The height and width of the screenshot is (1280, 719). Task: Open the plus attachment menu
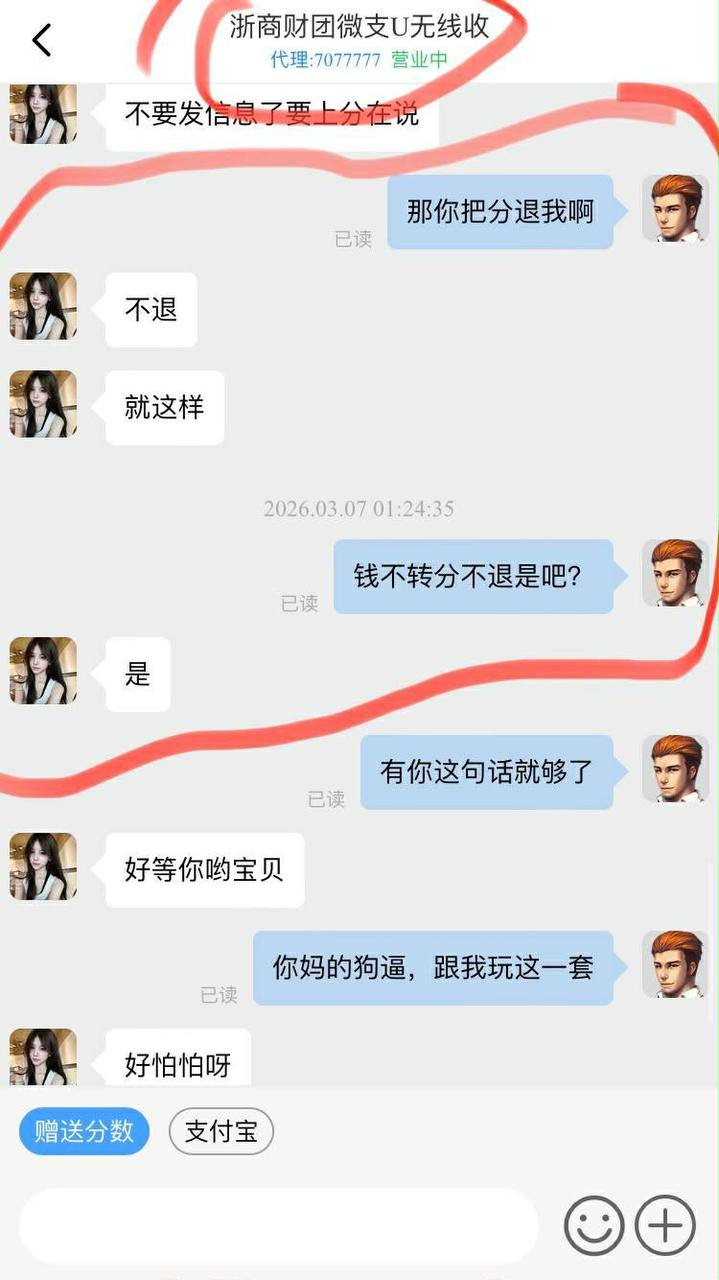665,1225
